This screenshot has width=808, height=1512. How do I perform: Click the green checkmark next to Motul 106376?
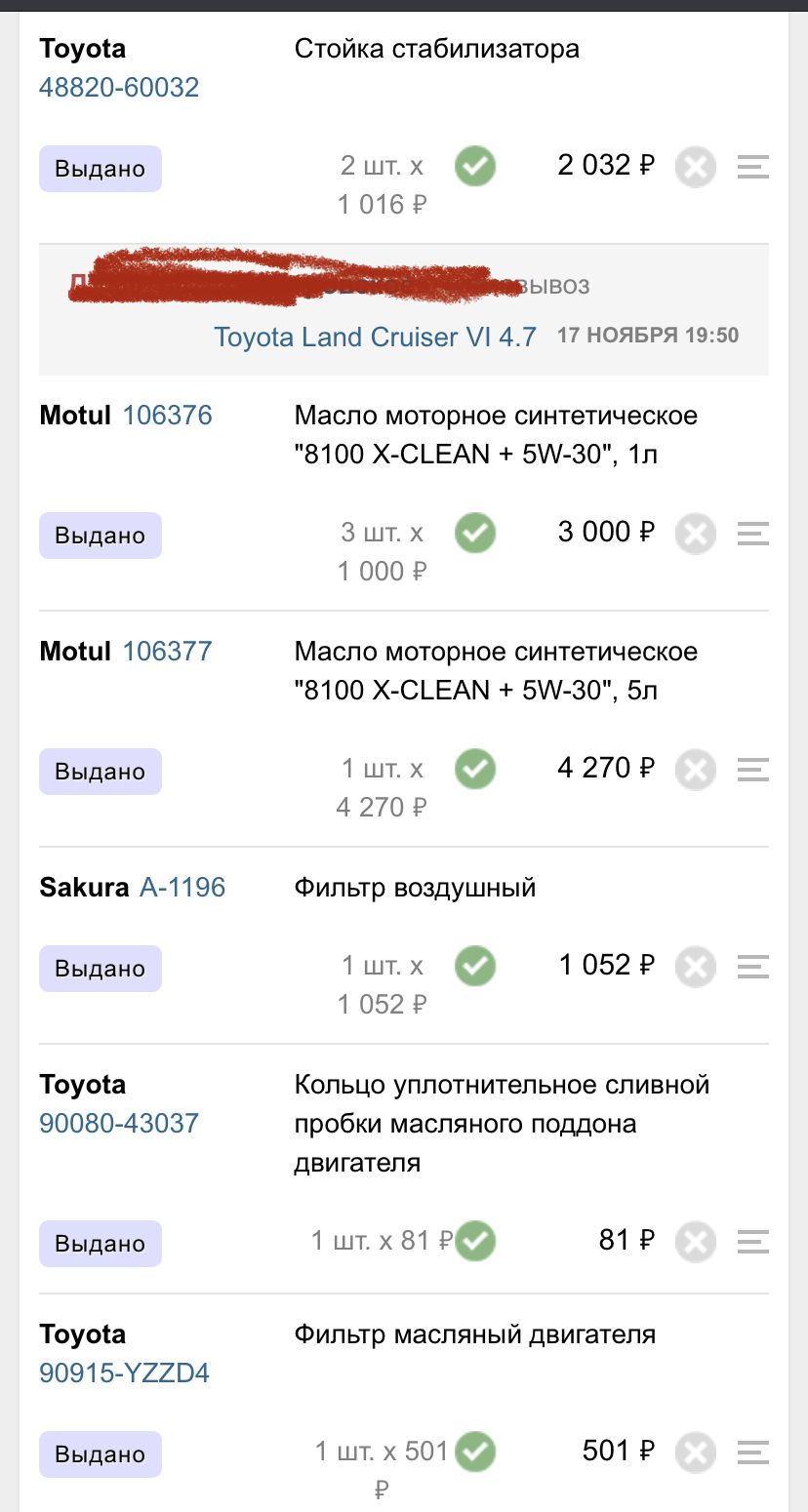point(474,533)
